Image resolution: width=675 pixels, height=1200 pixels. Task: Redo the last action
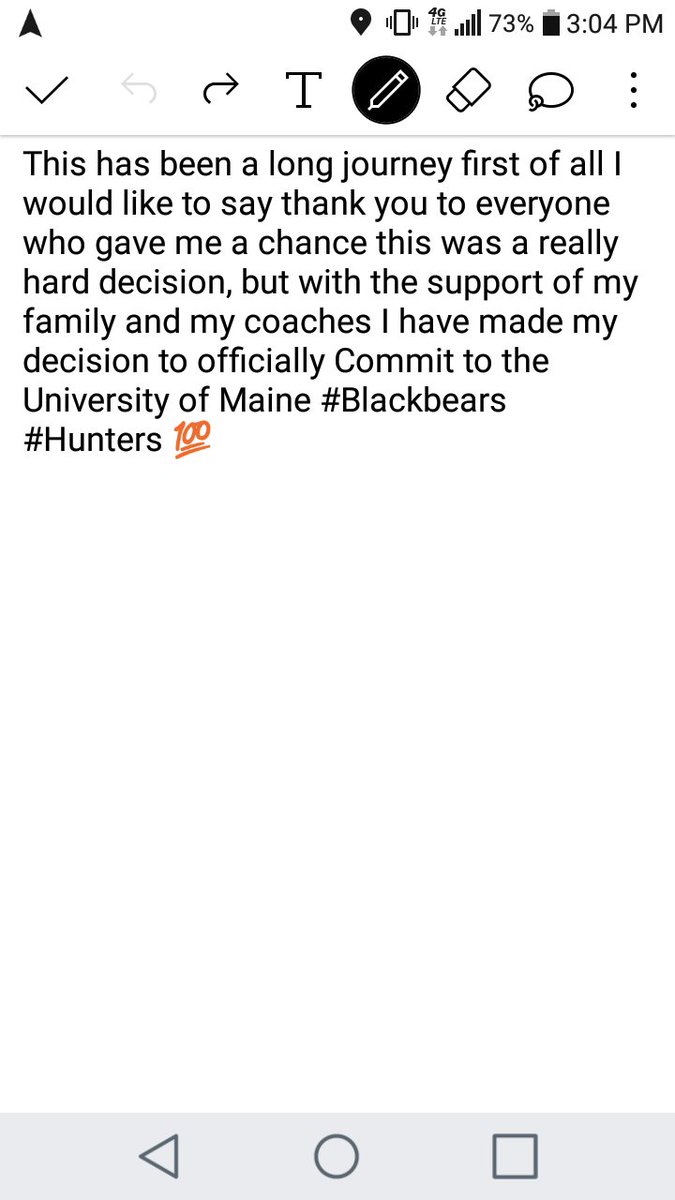point(221,91)
